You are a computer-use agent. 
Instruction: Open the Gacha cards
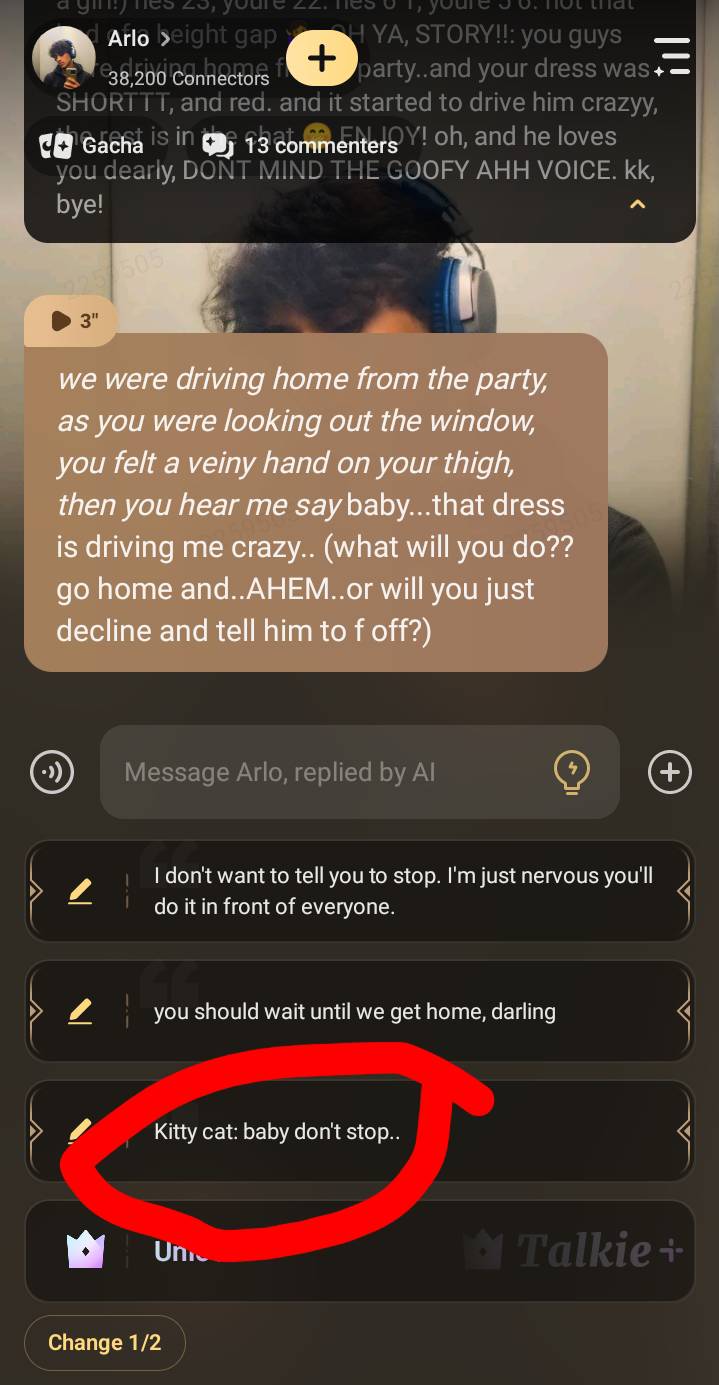[x=91, y=146]
